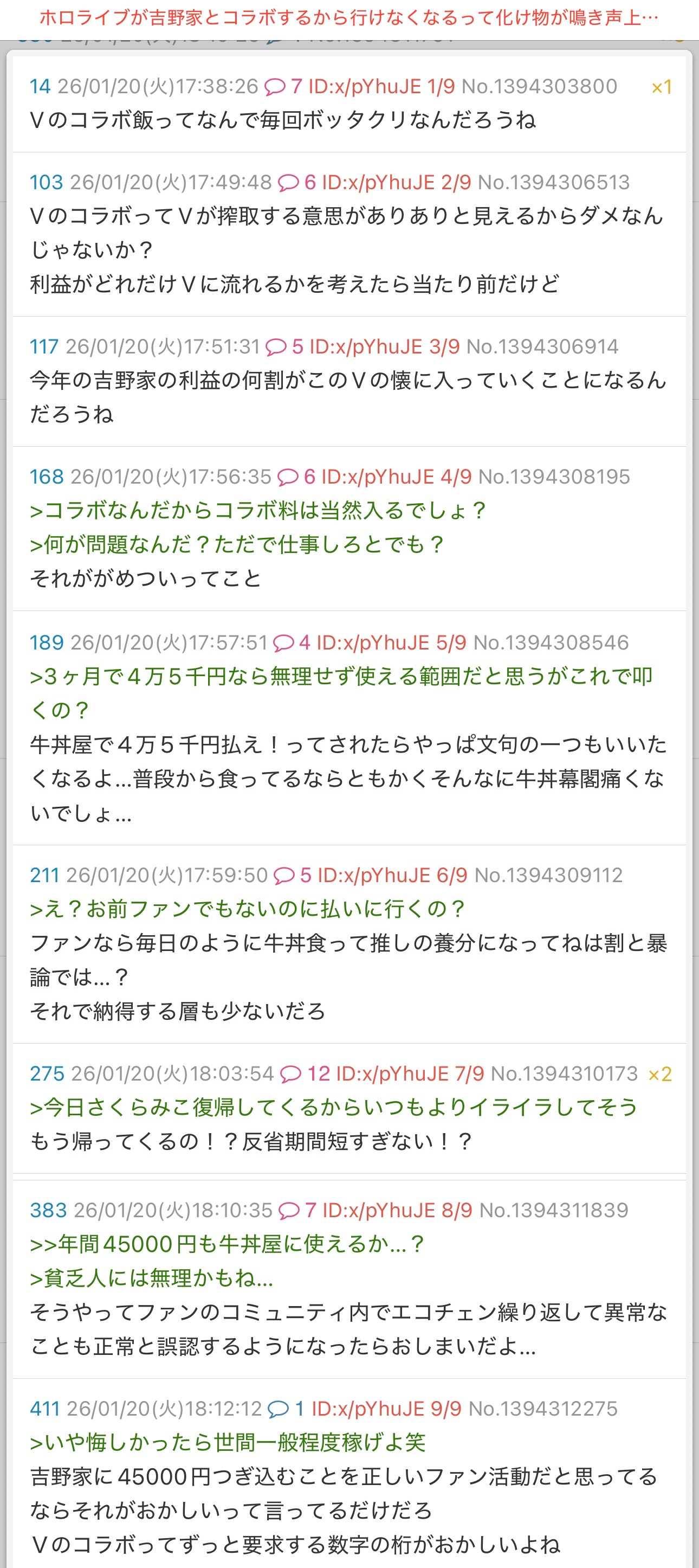Show the 6 replies to post 103

tap(296, 182)
